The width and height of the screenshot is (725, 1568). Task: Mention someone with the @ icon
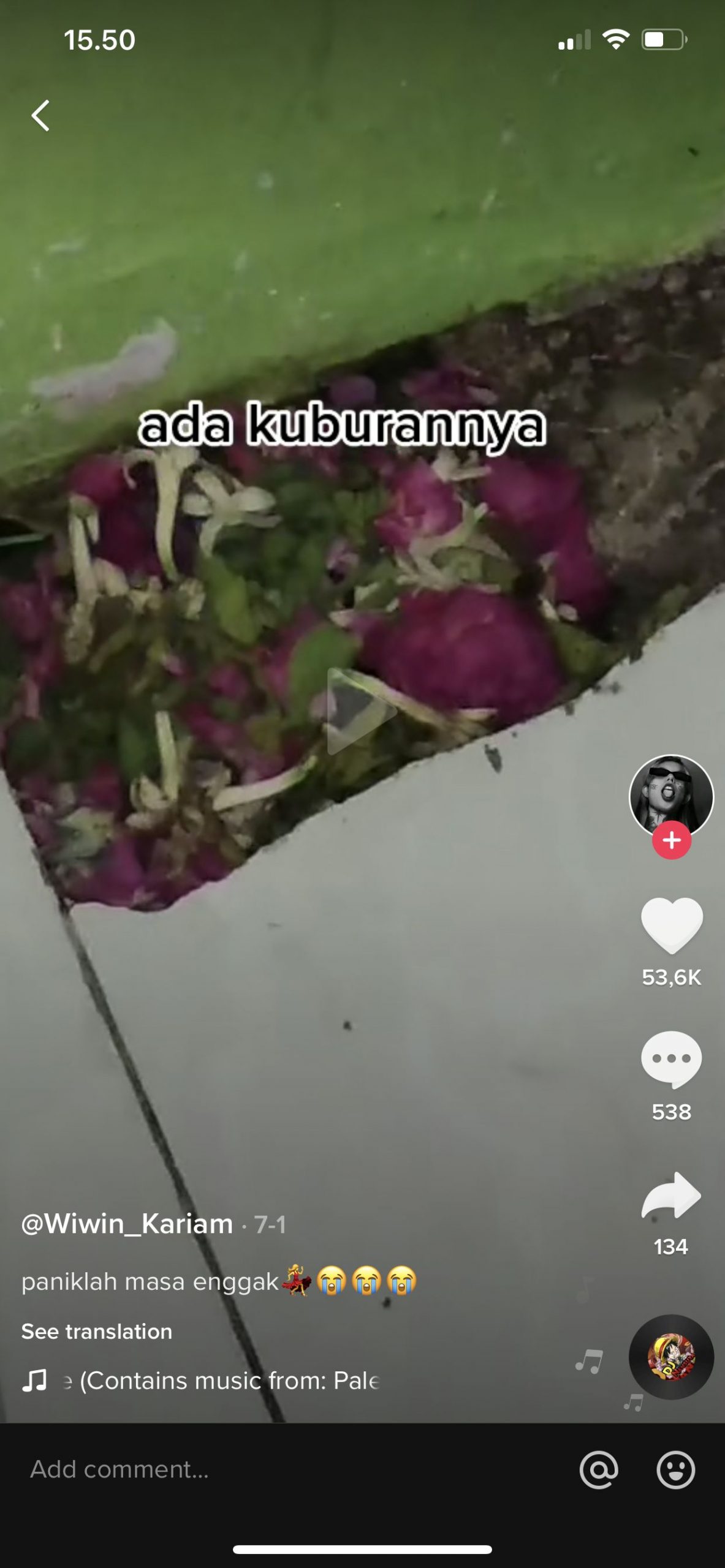599,1469
